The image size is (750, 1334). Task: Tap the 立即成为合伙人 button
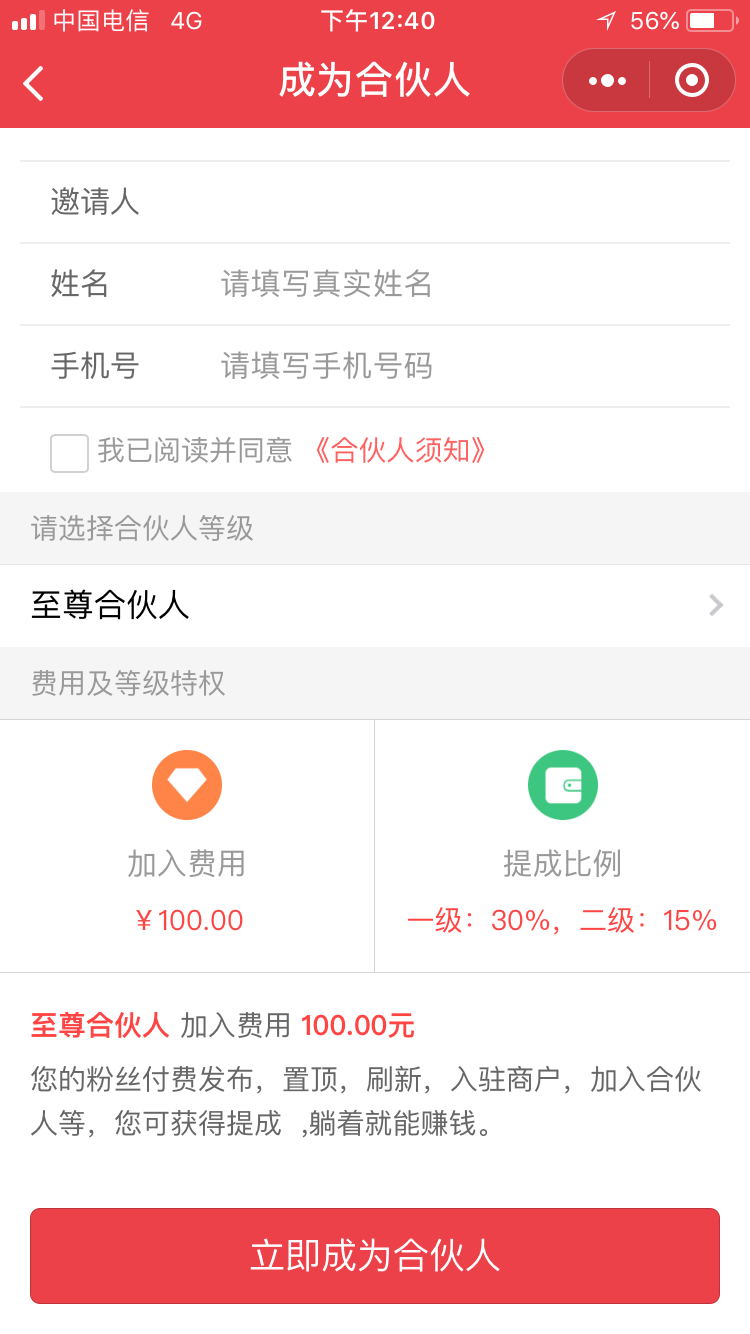click(375, 1256)
